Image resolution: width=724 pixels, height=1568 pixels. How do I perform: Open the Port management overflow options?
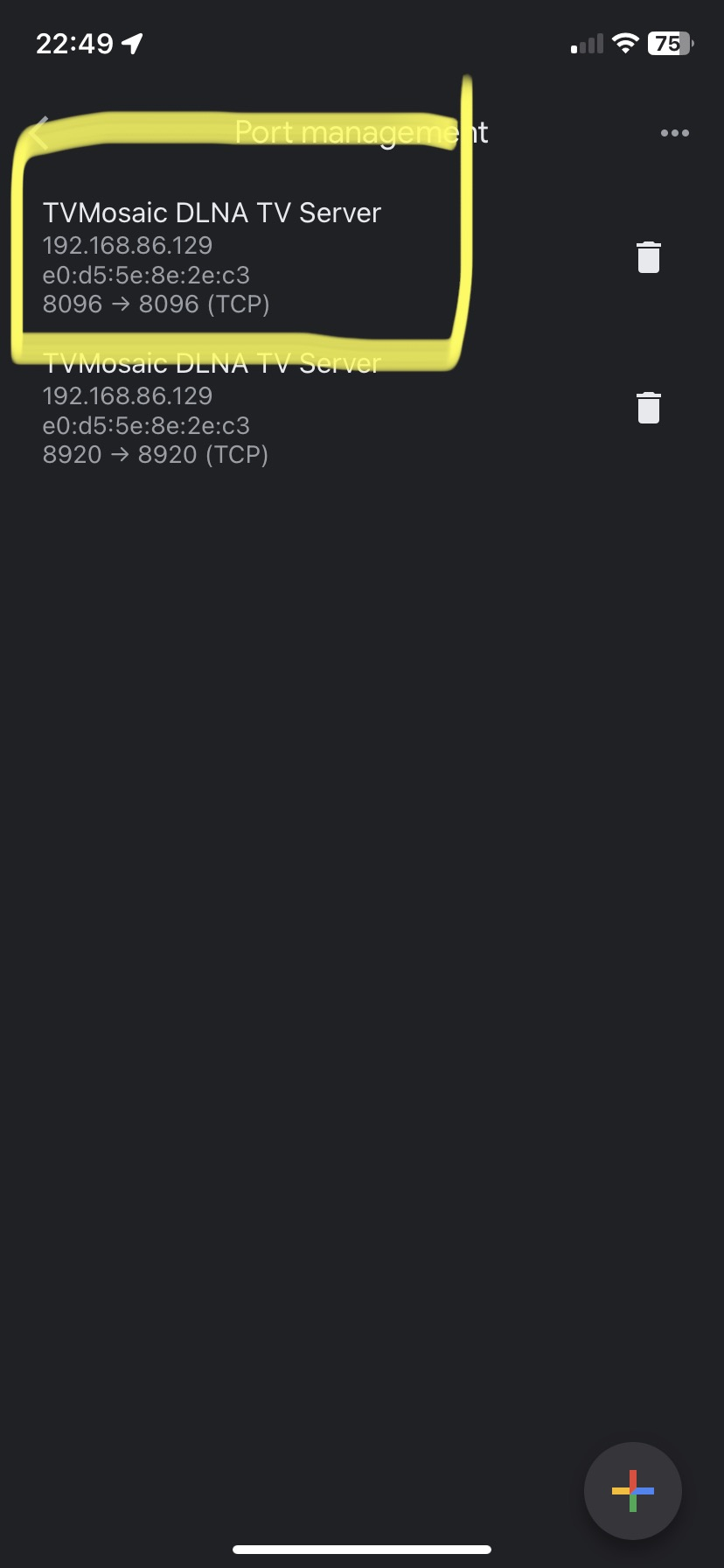674,132
